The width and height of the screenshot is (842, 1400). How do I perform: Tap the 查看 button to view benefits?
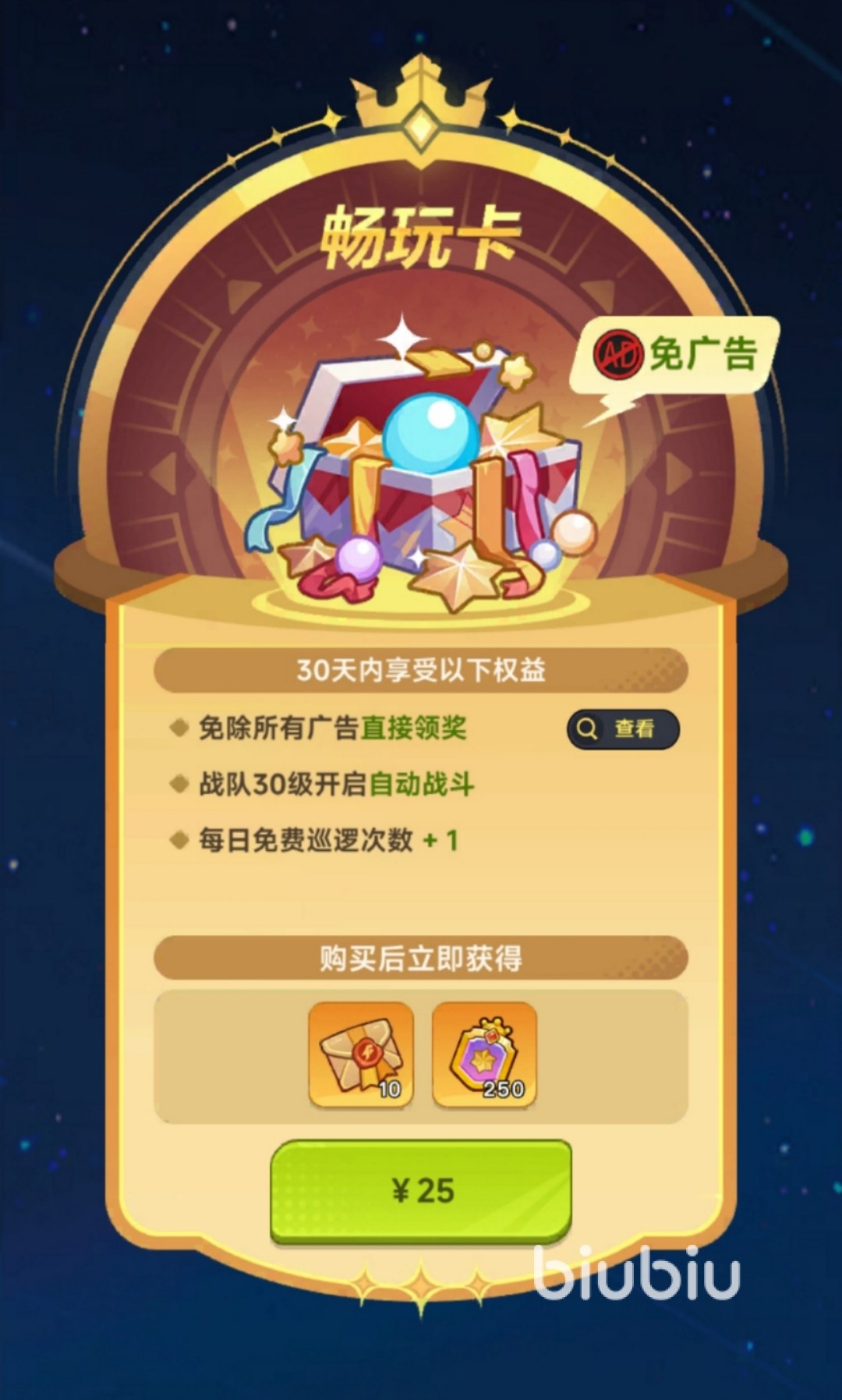(622, 729)
